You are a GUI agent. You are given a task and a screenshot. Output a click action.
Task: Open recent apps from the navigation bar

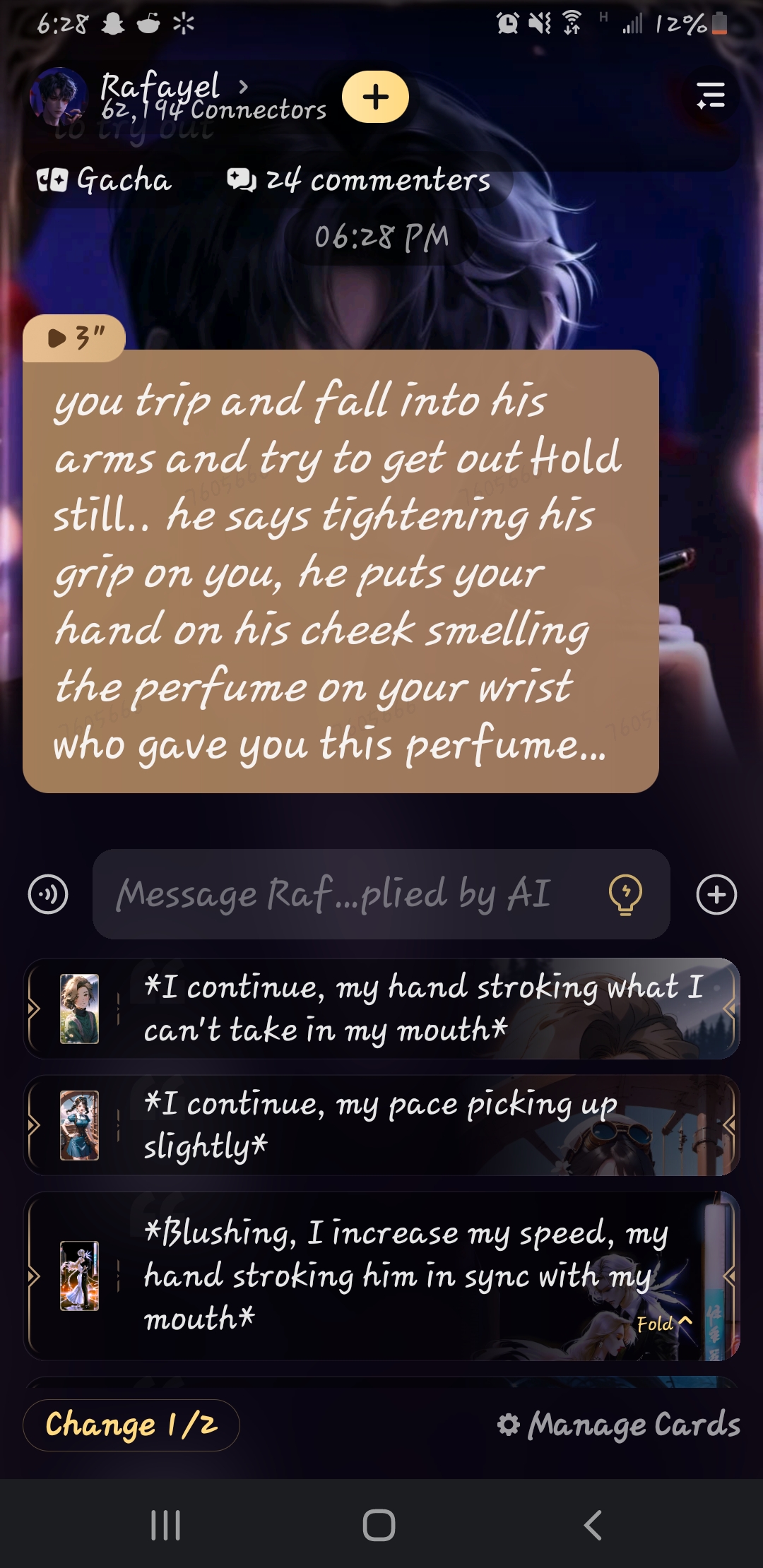pyautogui.click(x=166, y=1525)
